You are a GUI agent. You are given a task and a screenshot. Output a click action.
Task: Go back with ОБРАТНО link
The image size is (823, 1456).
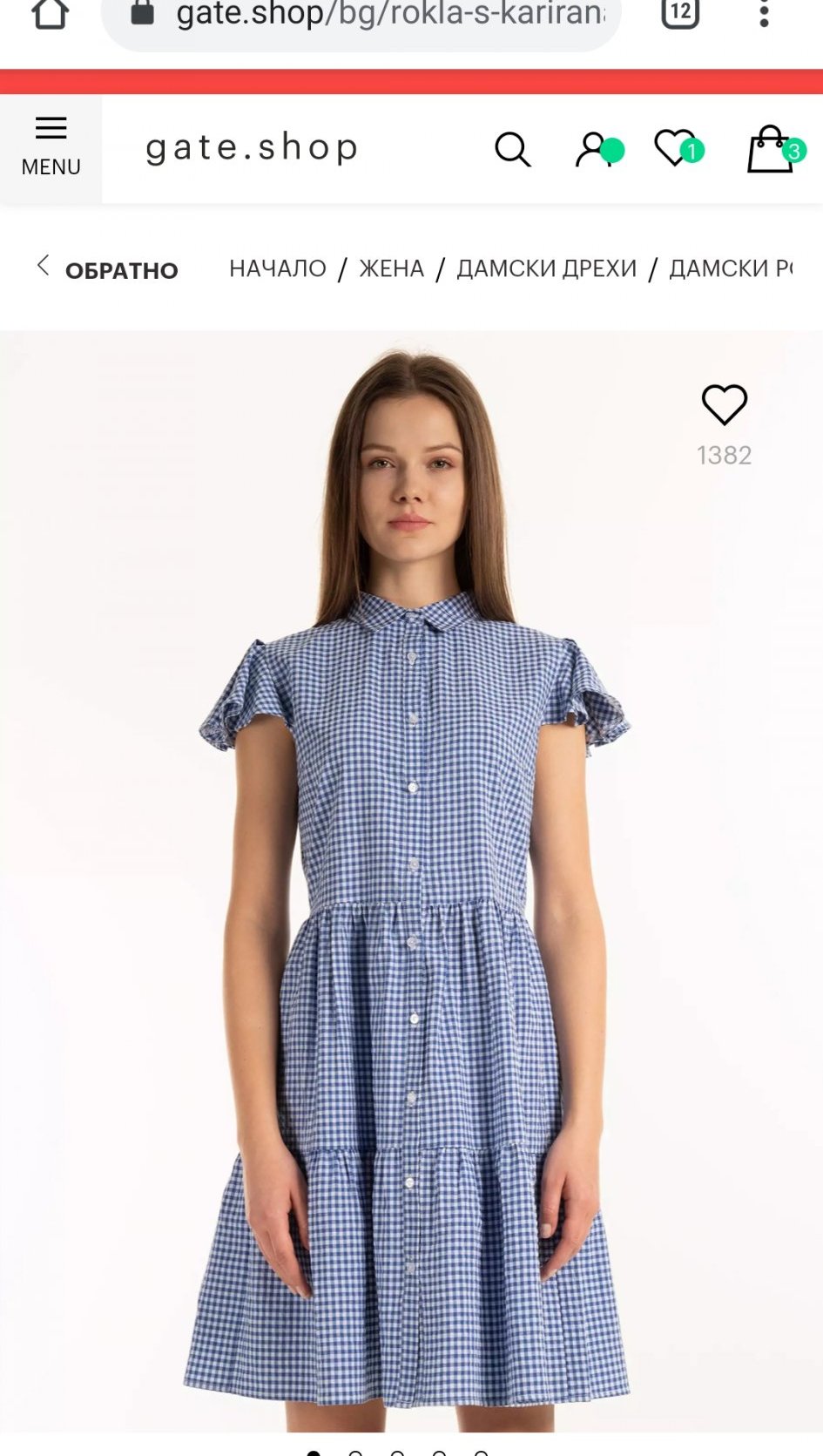click(107, 269)
